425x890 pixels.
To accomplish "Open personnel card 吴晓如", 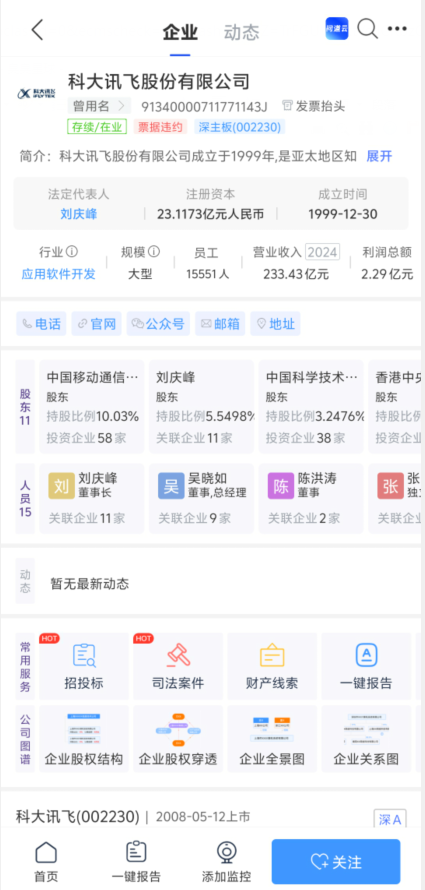I will [201, 498].
